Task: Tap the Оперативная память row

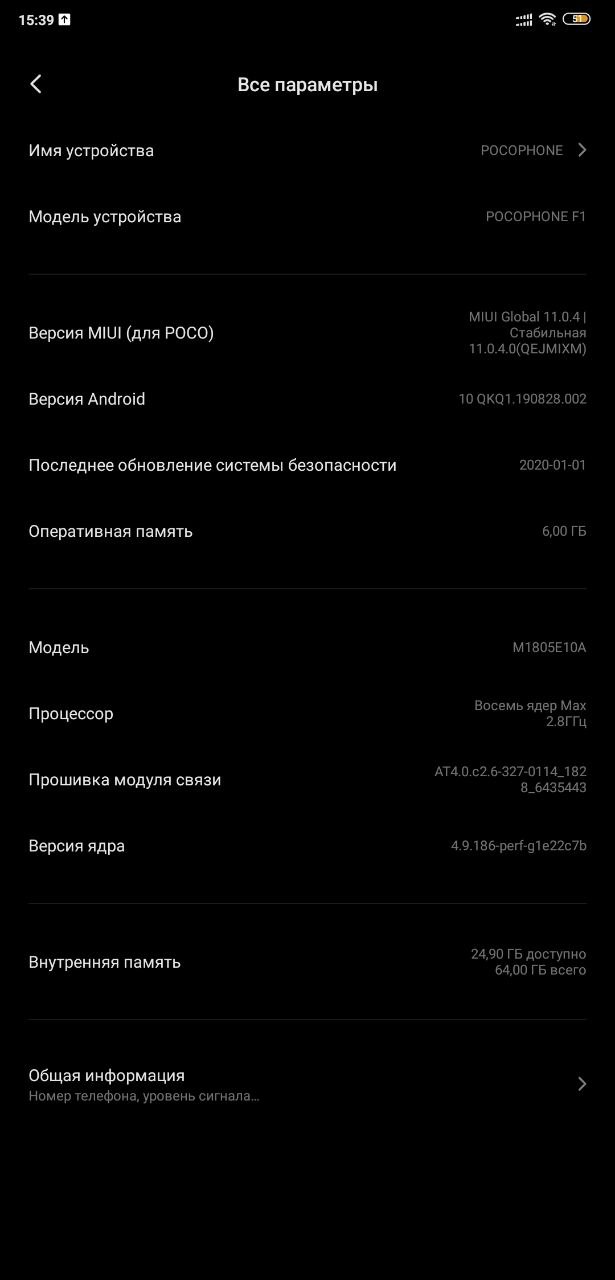Action: pyautogui.click(x=307, y=531)
